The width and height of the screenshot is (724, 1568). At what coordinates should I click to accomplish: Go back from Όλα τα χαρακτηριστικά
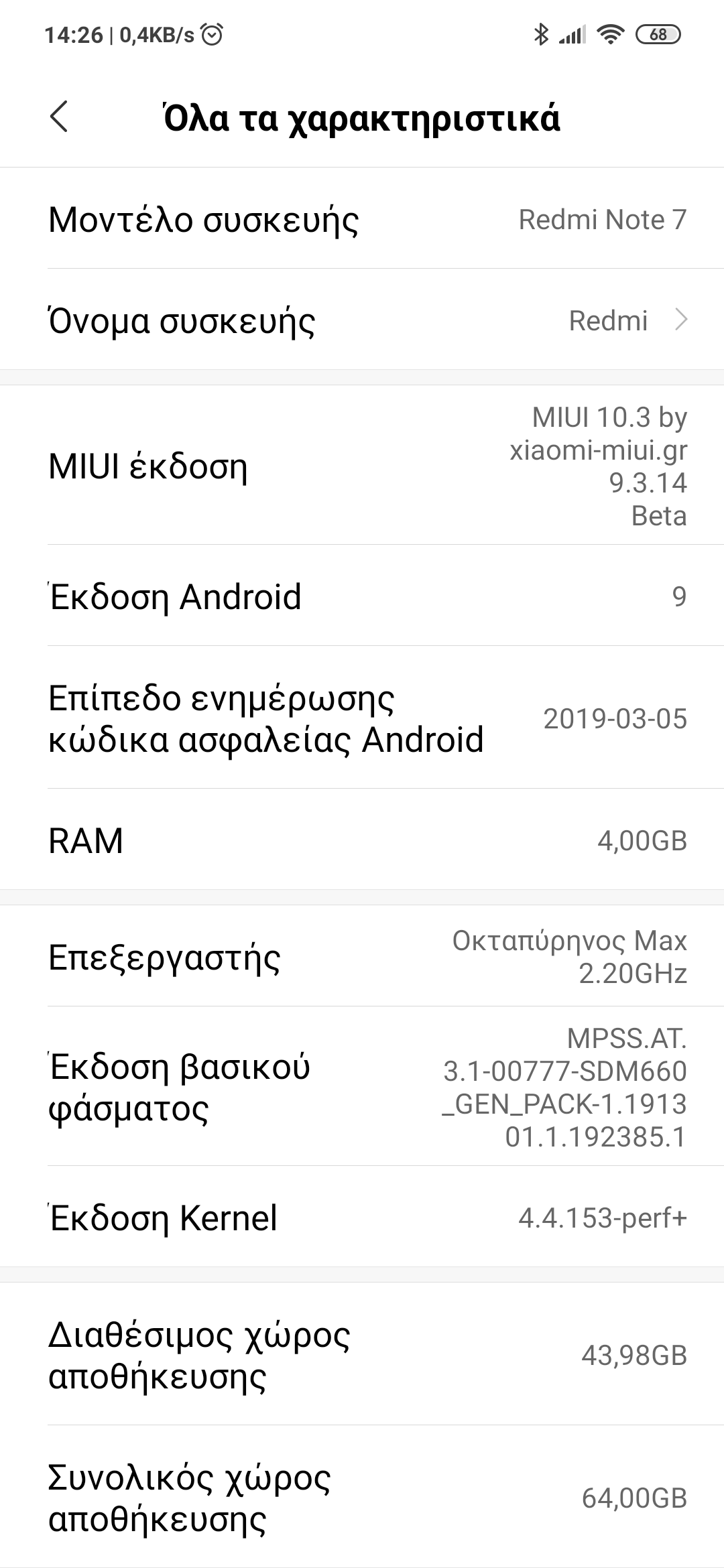tap(59, 117)
